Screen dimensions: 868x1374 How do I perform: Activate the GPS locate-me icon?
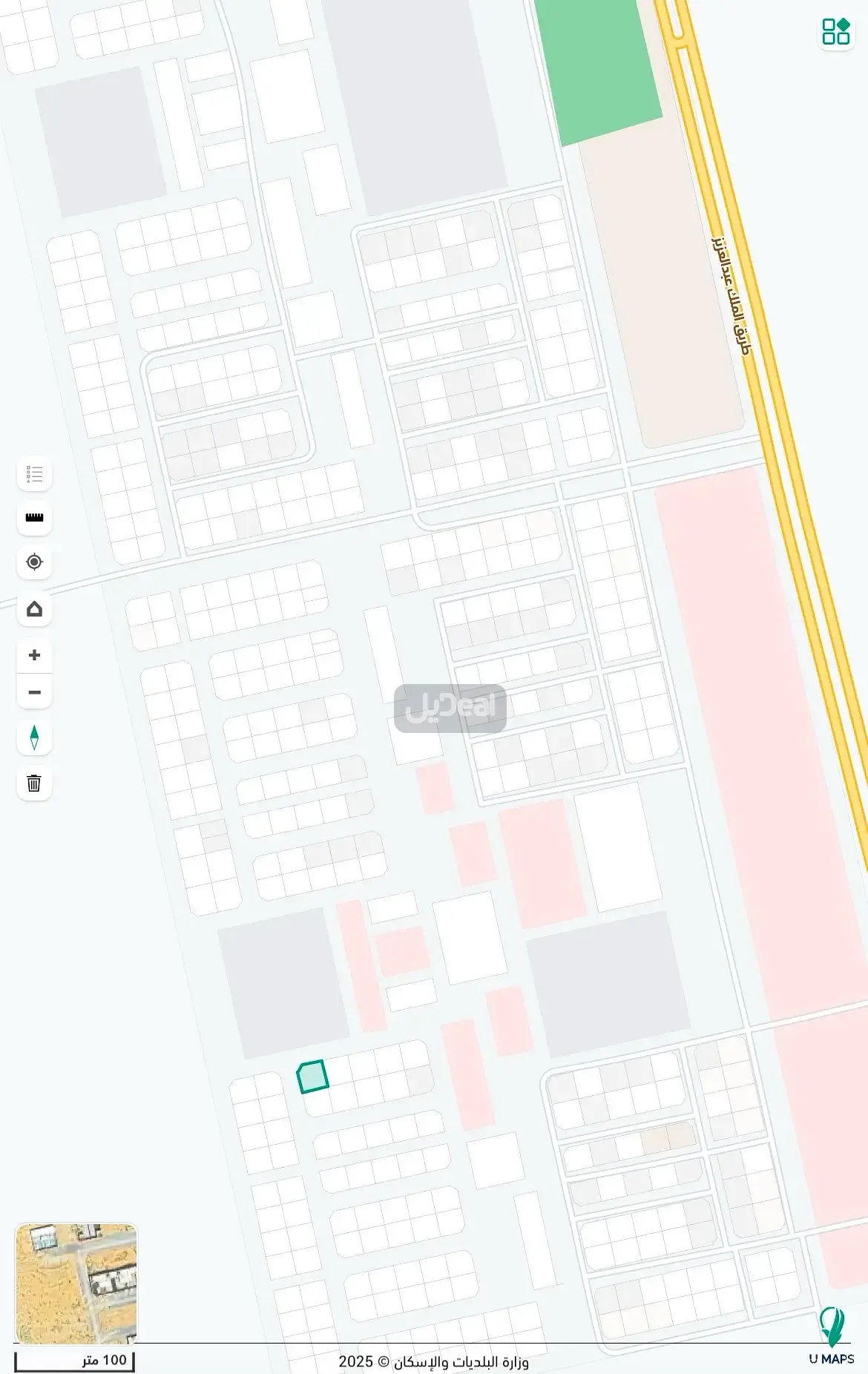tap(33, 563)
